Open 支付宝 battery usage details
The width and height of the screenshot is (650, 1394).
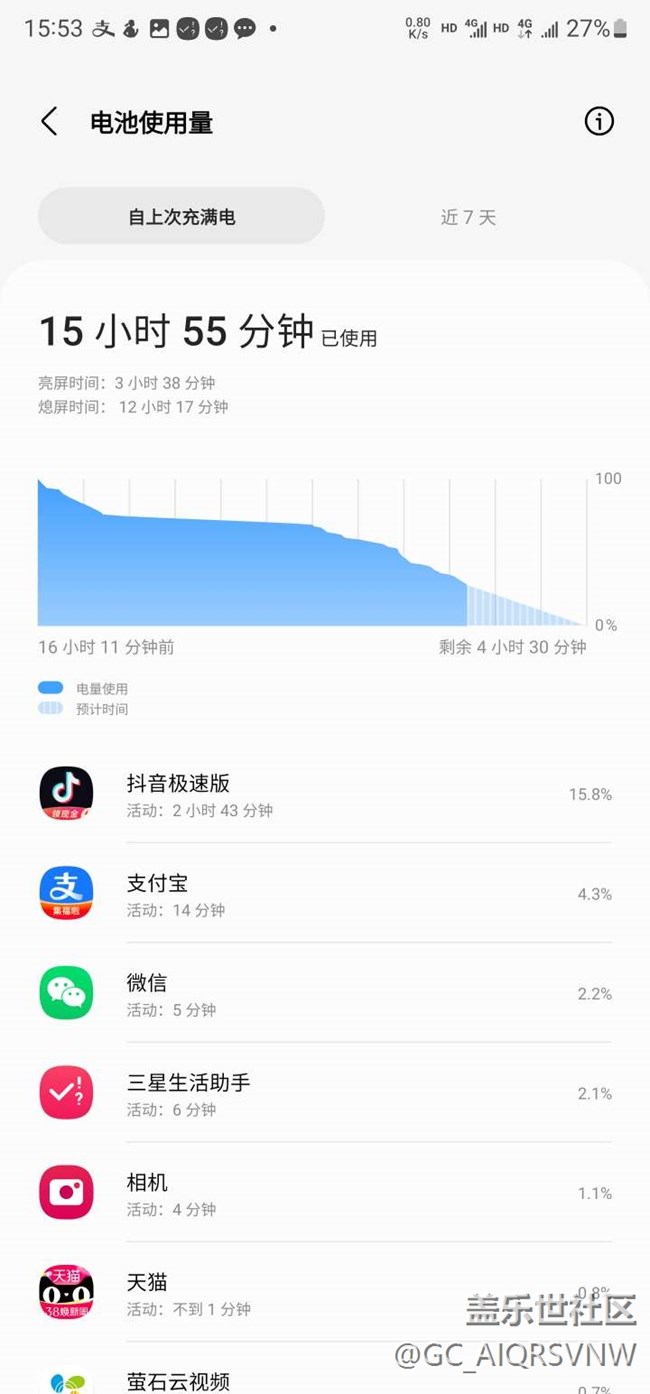point(325,893)
